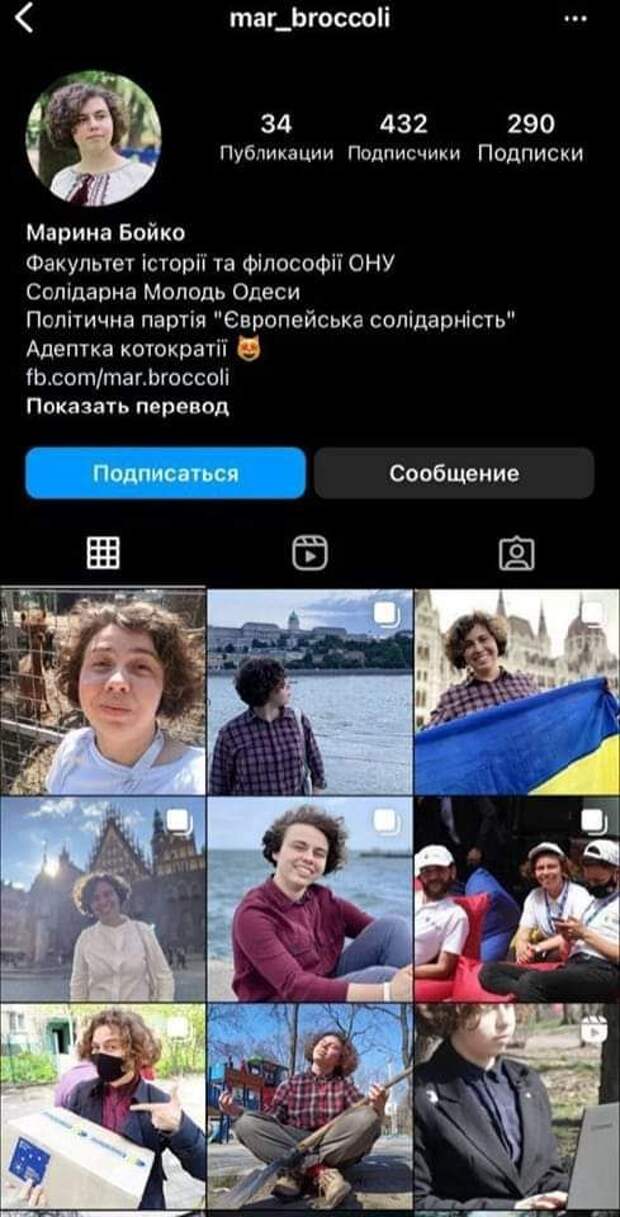Open the post with the riverside castle view

pyautogui.click(x=310, y=691)
